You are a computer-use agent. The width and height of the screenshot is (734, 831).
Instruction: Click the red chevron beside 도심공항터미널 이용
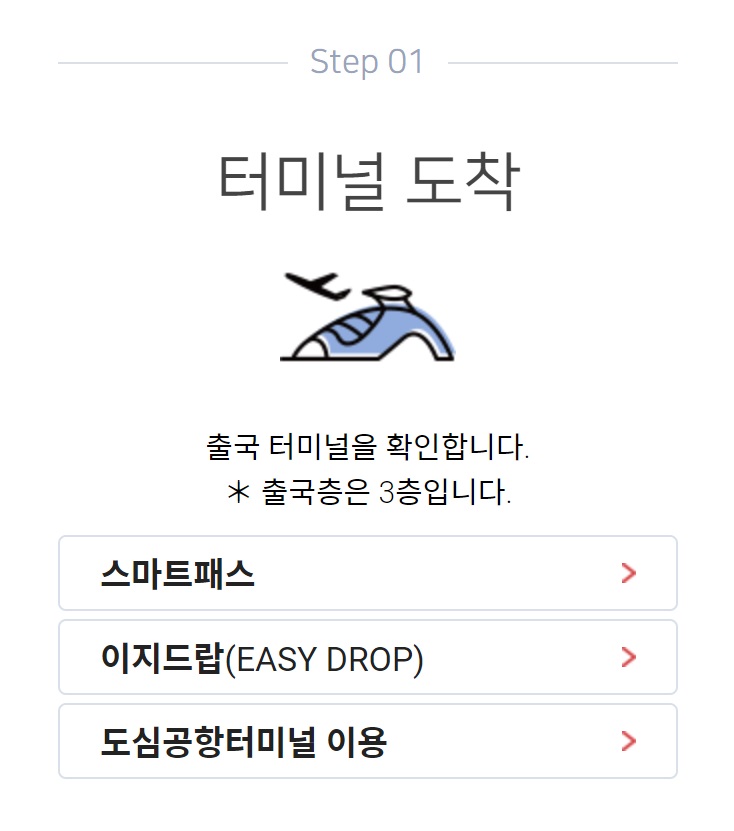click(628, 742)
